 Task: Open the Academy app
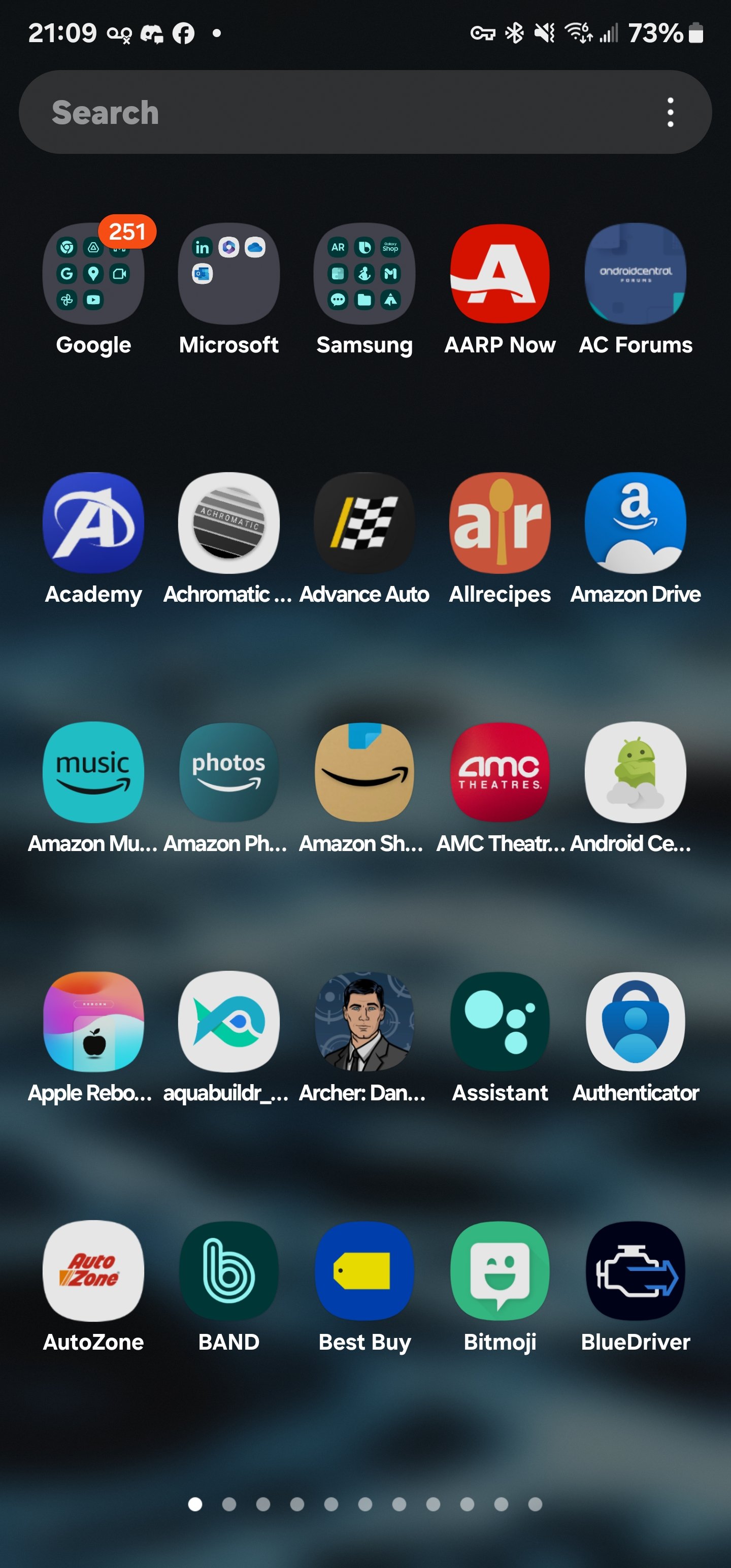(x=93, y=523)
